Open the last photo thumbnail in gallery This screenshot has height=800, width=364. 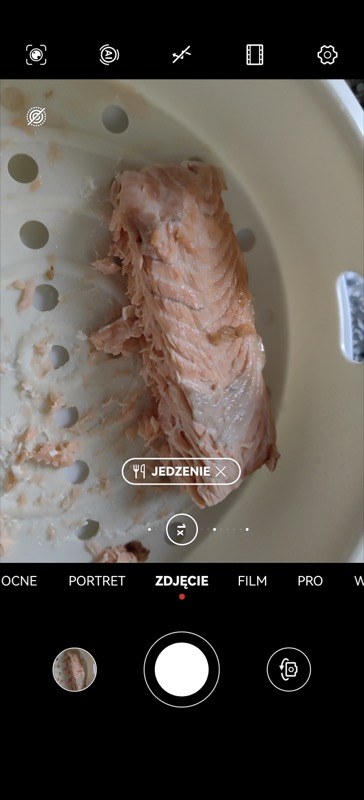pos(75,669)
